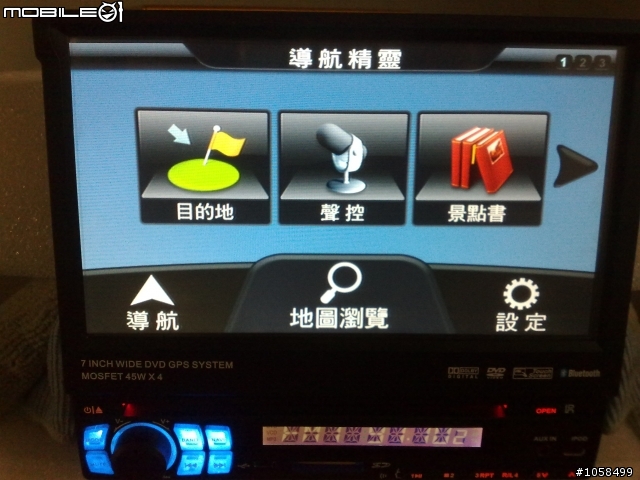Open 地圖瀏覽 map browsing

click(338, 297)
